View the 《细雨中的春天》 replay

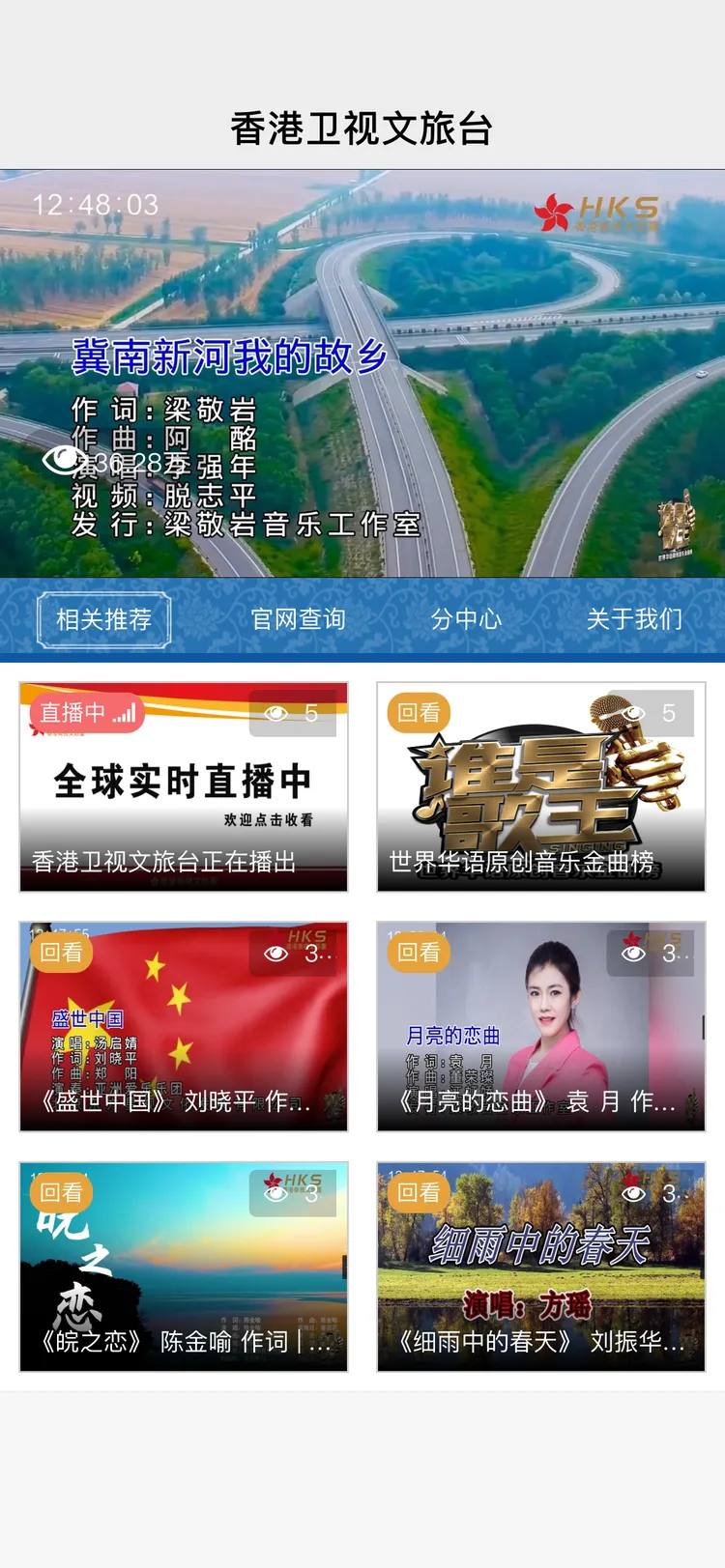[x=541, y=1267]
